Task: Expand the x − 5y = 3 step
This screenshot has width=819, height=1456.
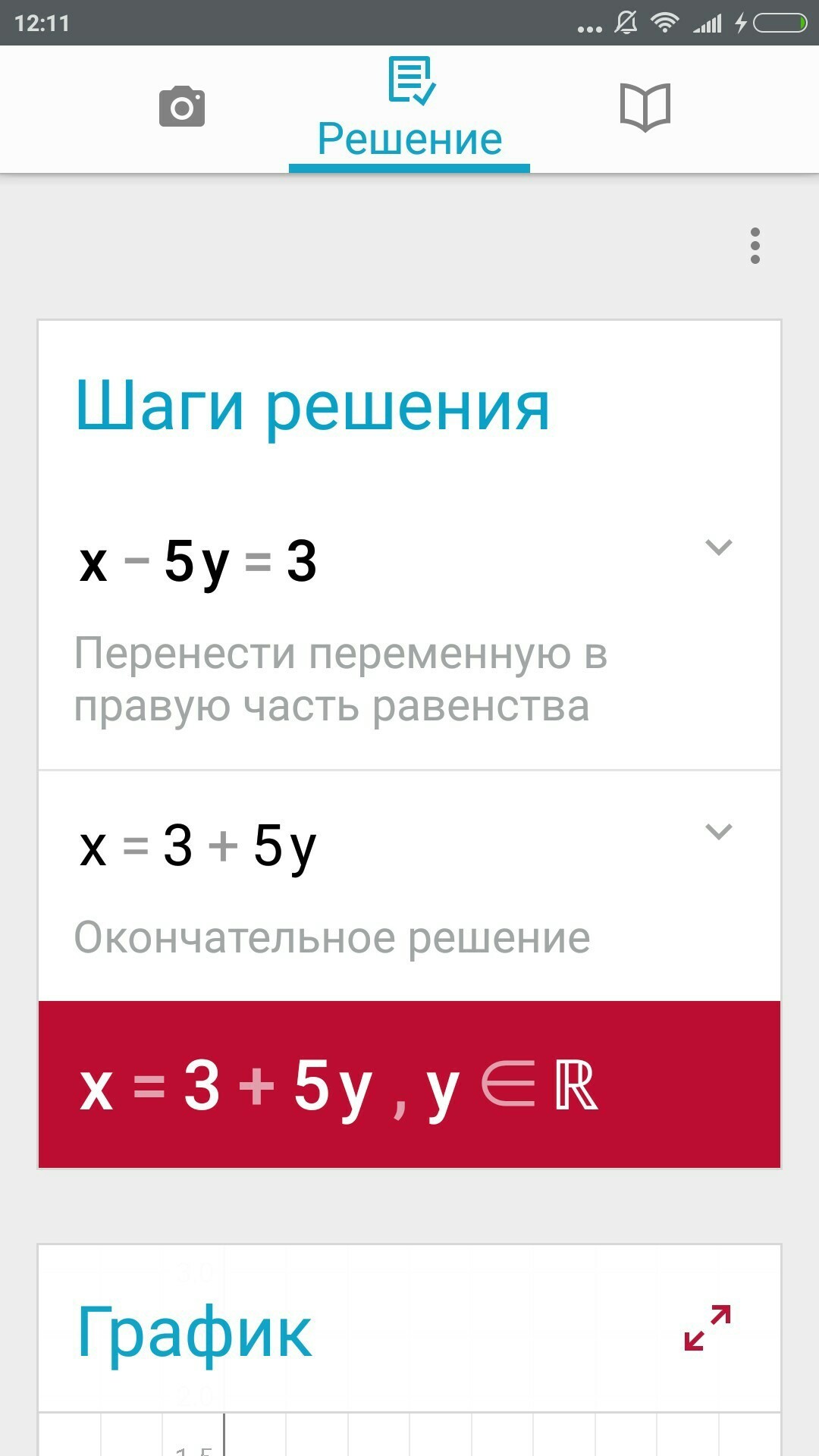Action: (718, 547)
